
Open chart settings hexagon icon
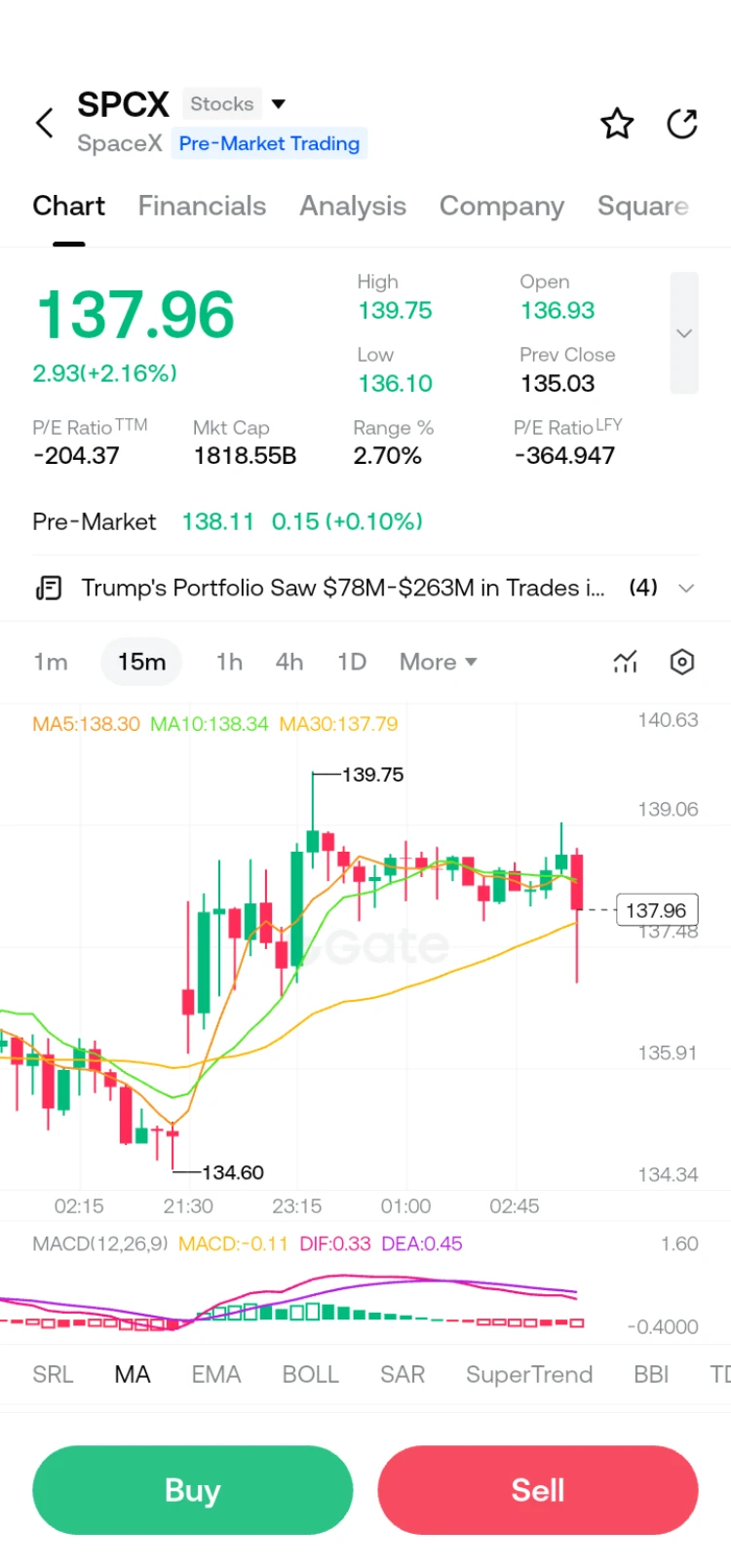[x=682, y=662]
